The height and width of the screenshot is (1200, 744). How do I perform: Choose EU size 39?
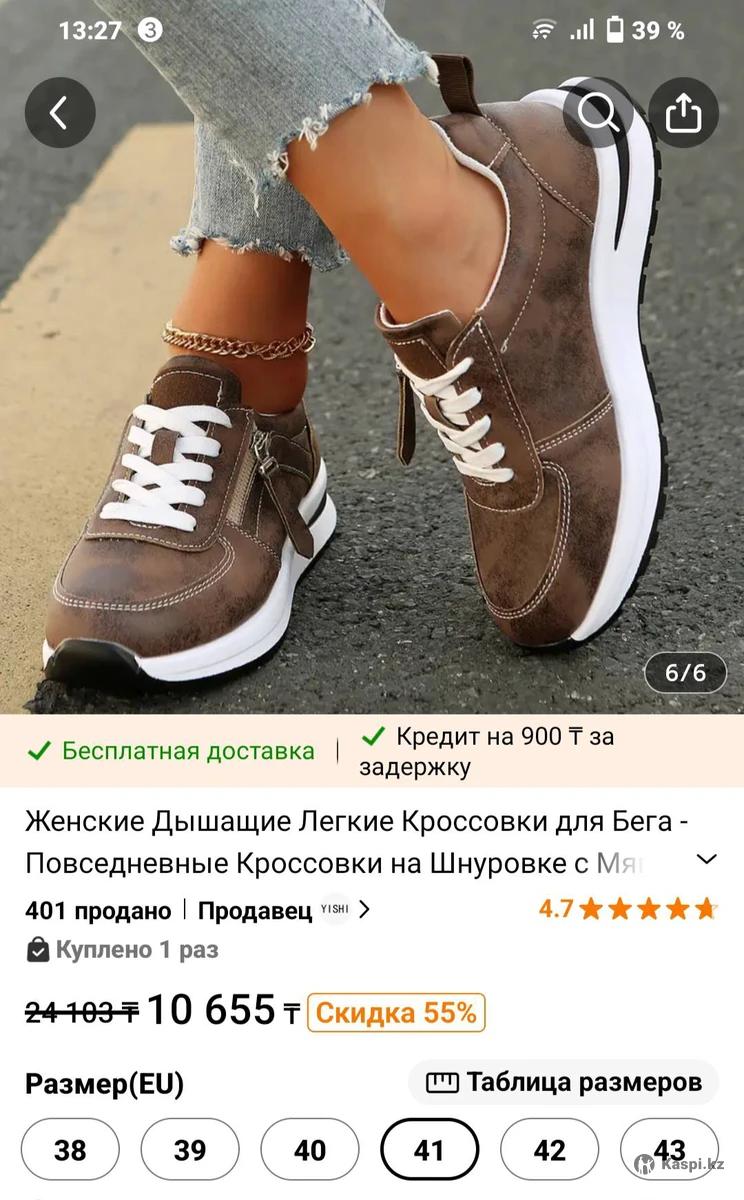[190, 1150]
